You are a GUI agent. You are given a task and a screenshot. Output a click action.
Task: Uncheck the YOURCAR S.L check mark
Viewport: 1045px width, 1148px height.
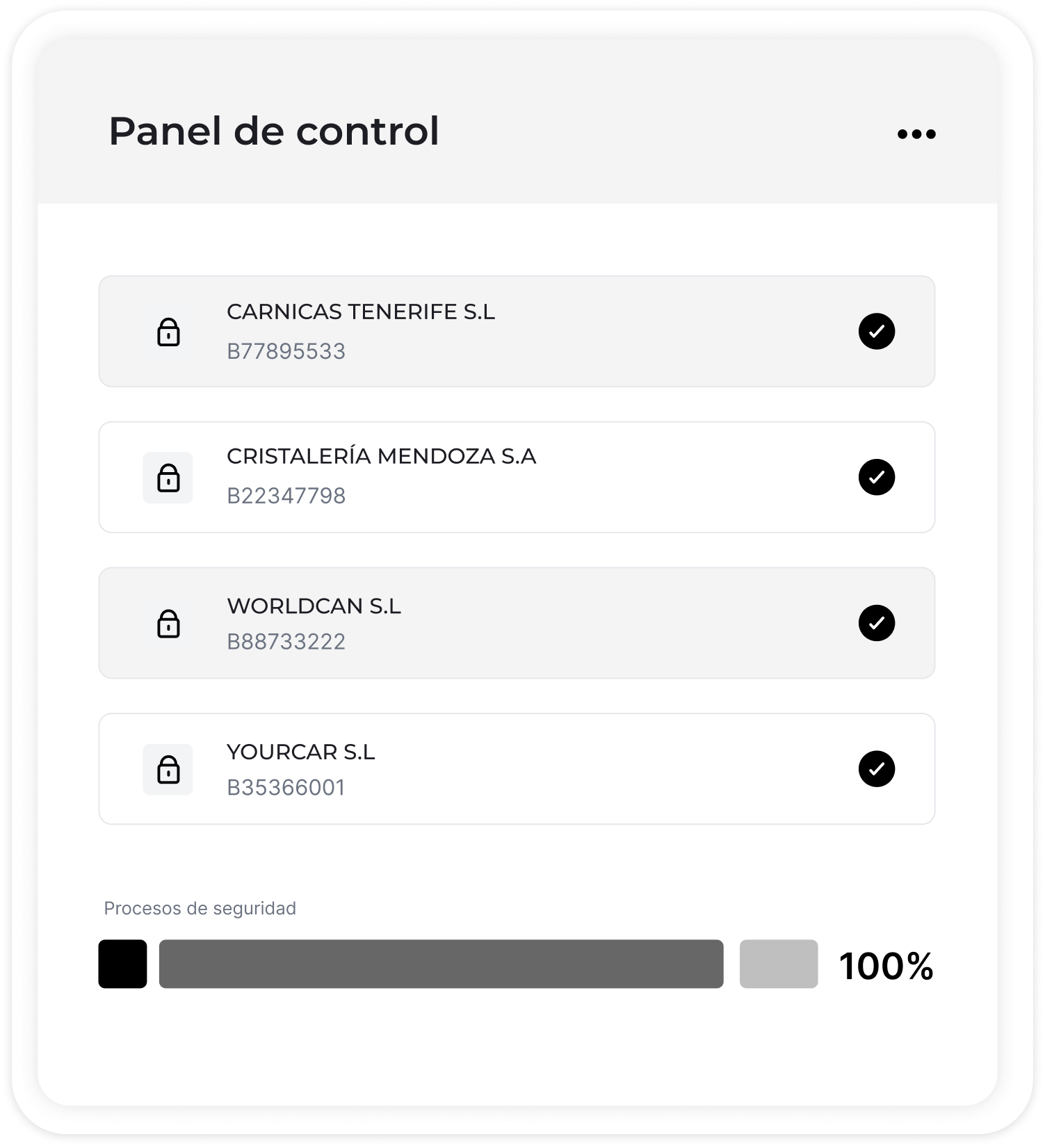[x=876, y=769]
